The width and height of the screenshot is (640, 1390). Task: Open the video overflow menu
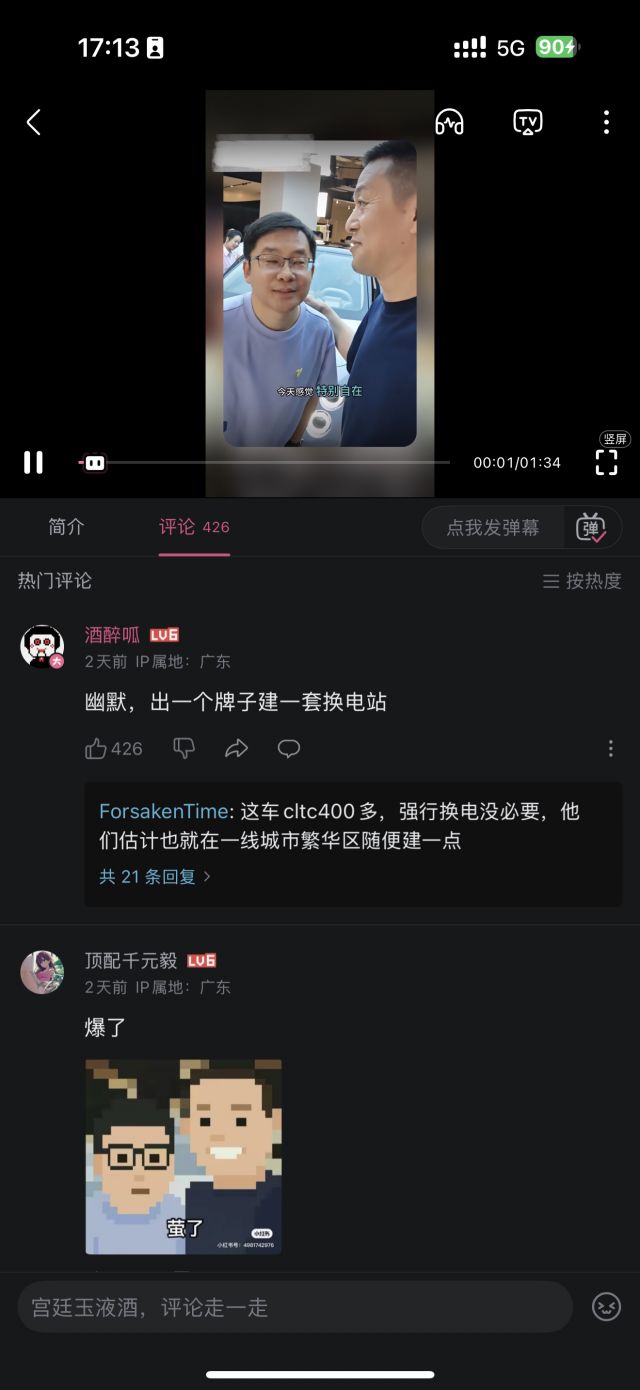click(x=606, y=123)
